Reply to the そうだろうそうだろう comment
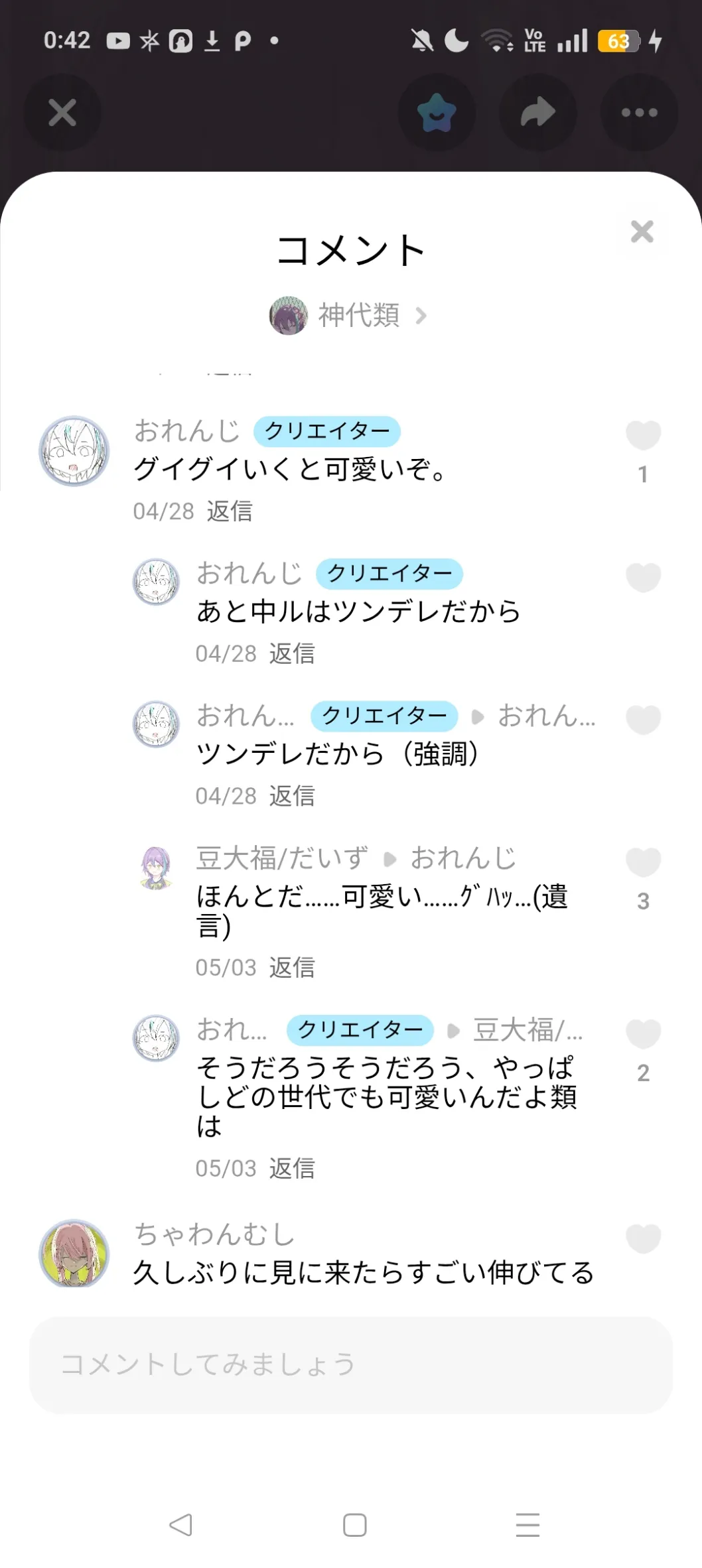The image size is (702, 1568). (292, 1169)
